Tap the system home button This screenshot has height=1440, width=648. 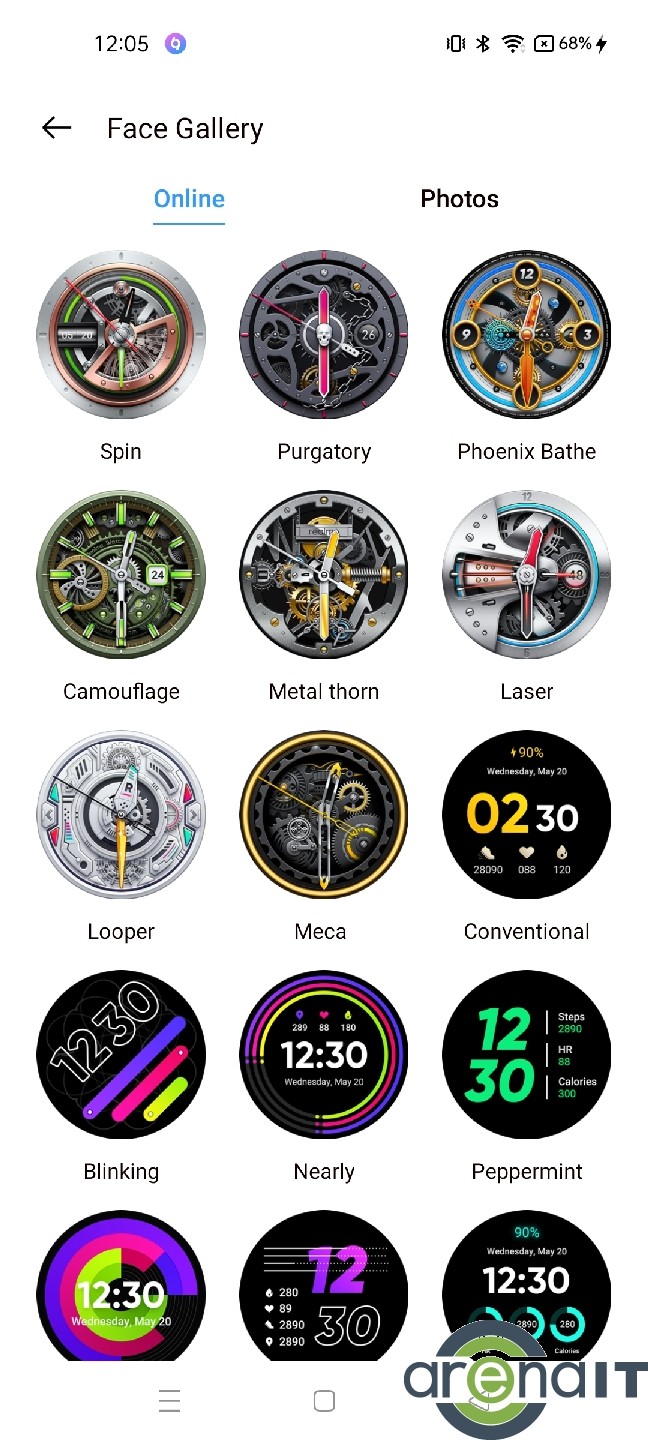coord(324,1401)
